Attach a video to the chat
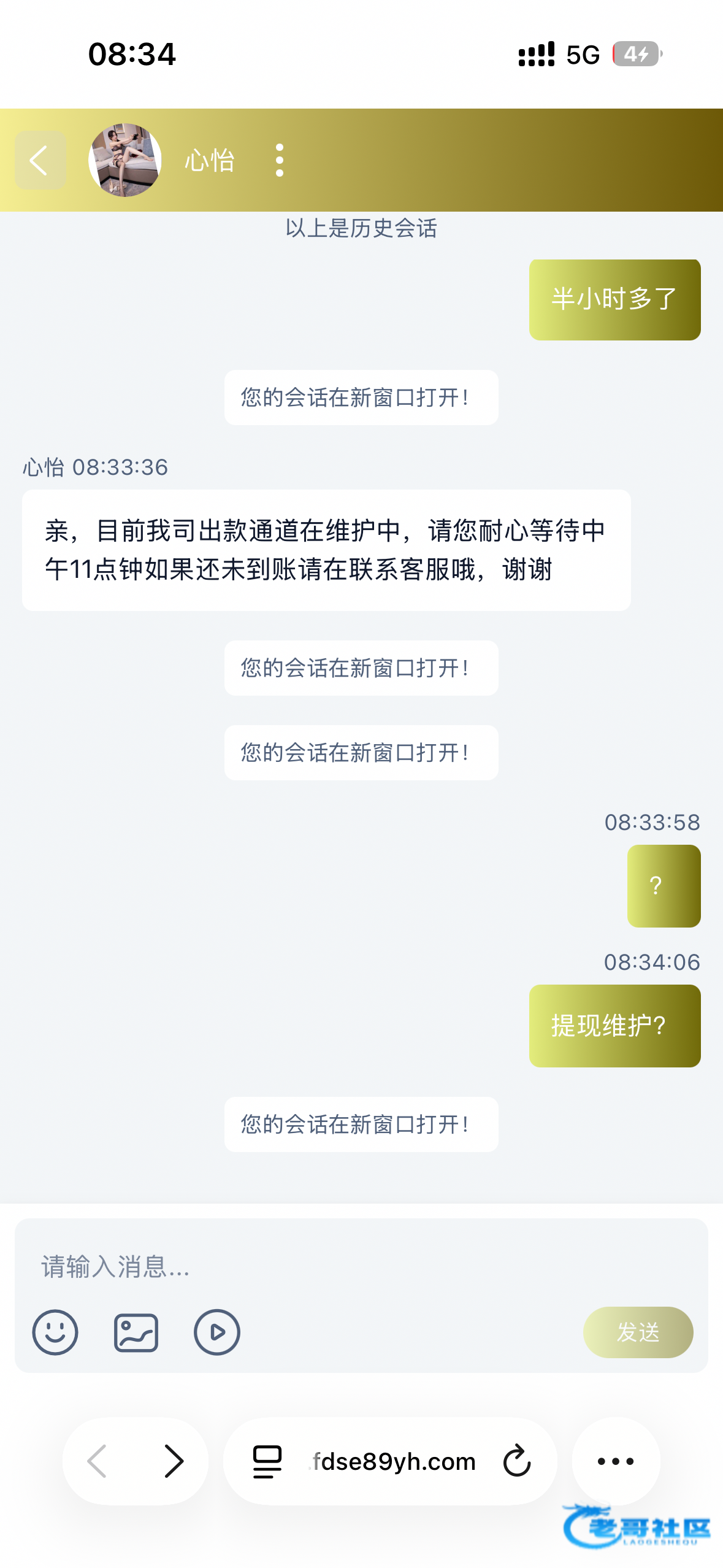The width and height of the screenshot is (723, 1568). click(x=217, y=1332)
